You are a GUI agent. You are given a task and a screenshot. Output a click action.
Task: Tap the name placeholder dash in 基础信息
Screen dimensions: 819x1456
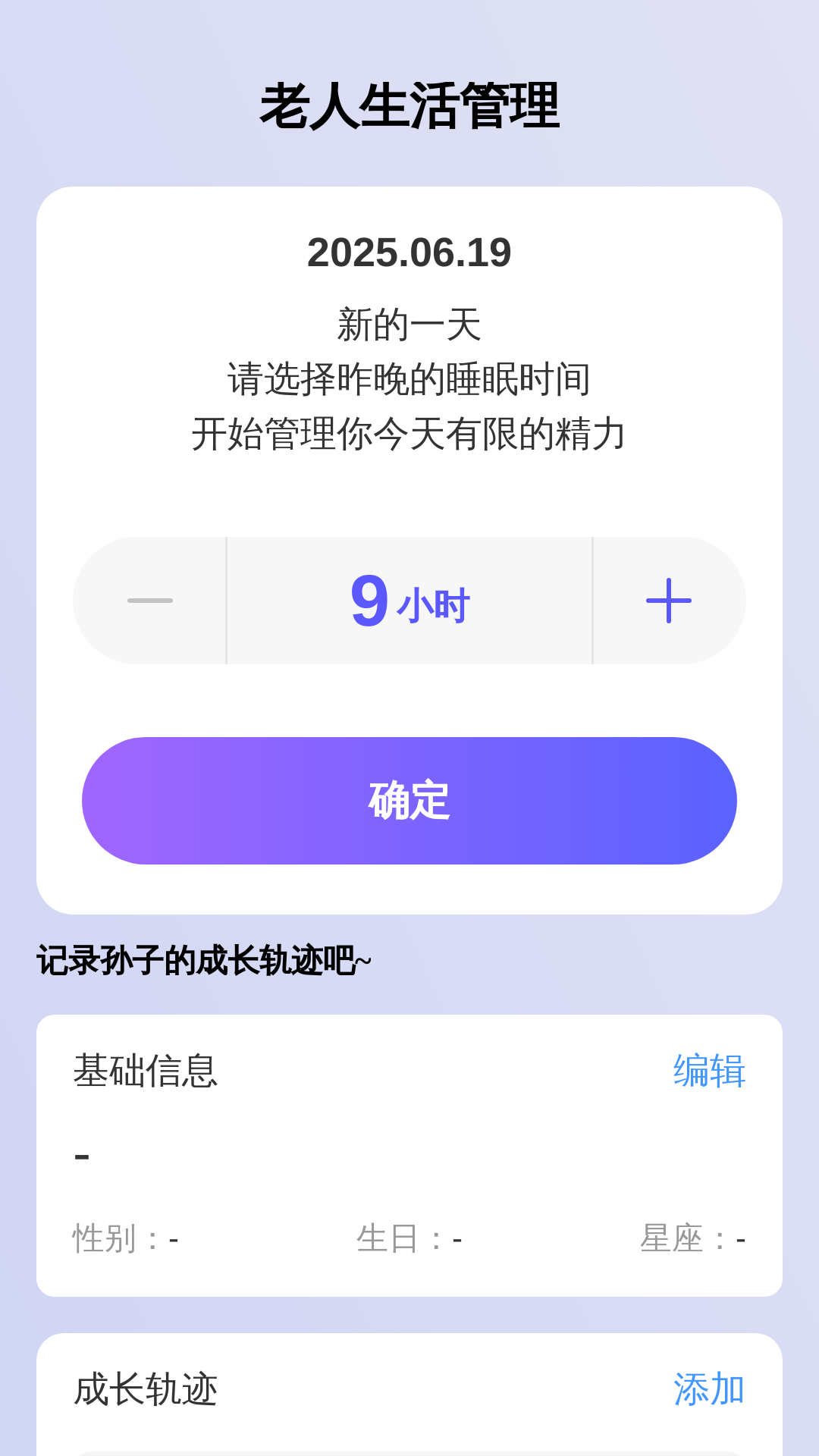[x=79, y=1153]
